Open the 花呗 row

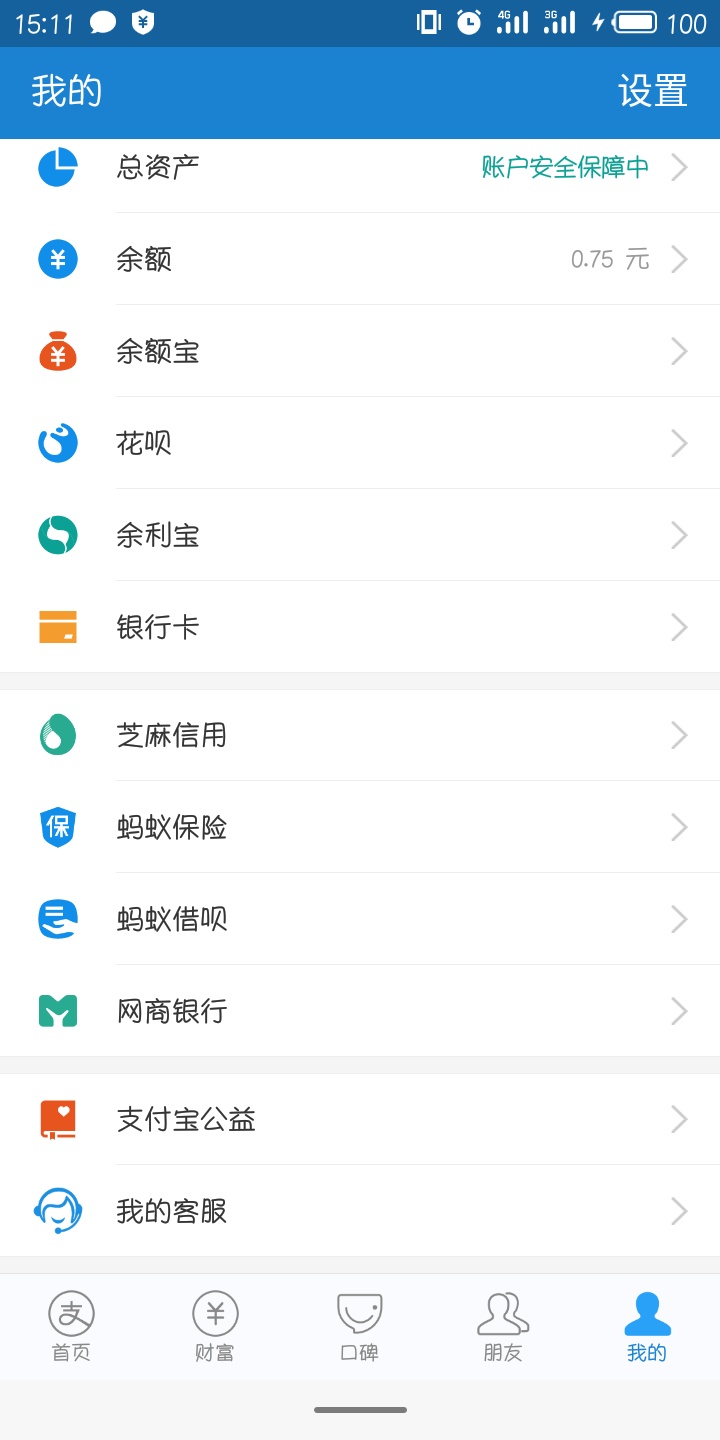tap(360, 443)
